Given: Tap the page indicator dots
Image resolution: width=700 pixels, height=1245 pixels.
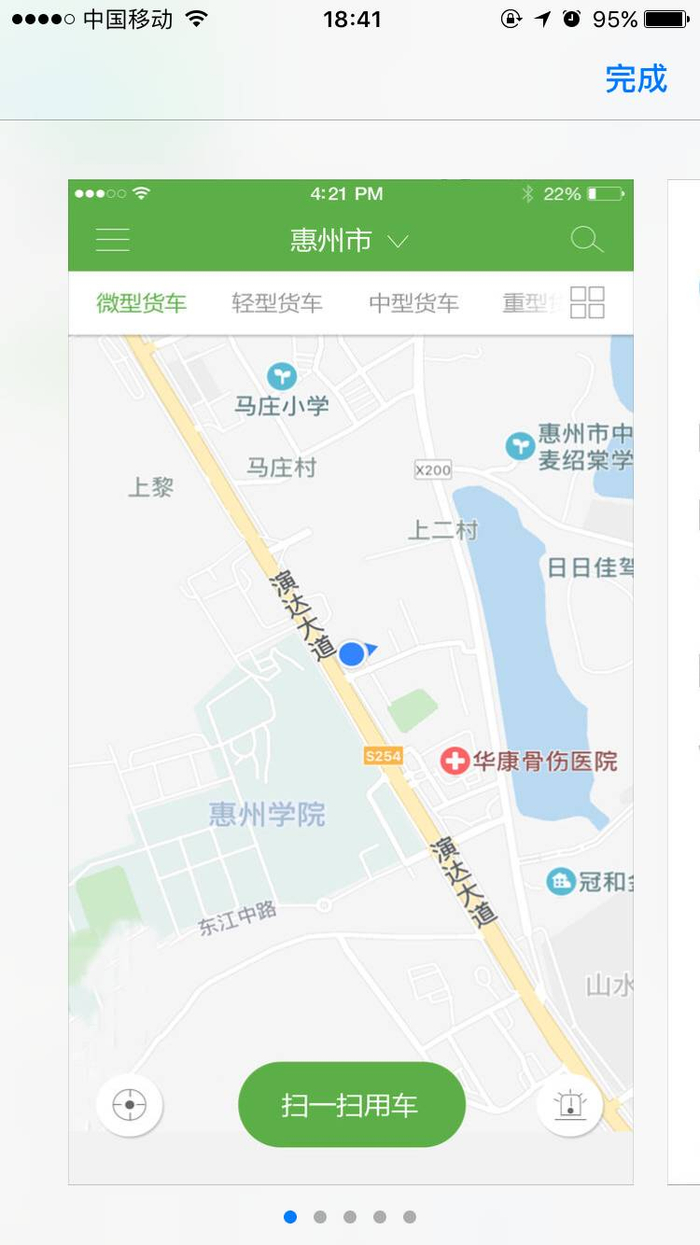Looking at the screenshot, I should tap(350, 1217).
